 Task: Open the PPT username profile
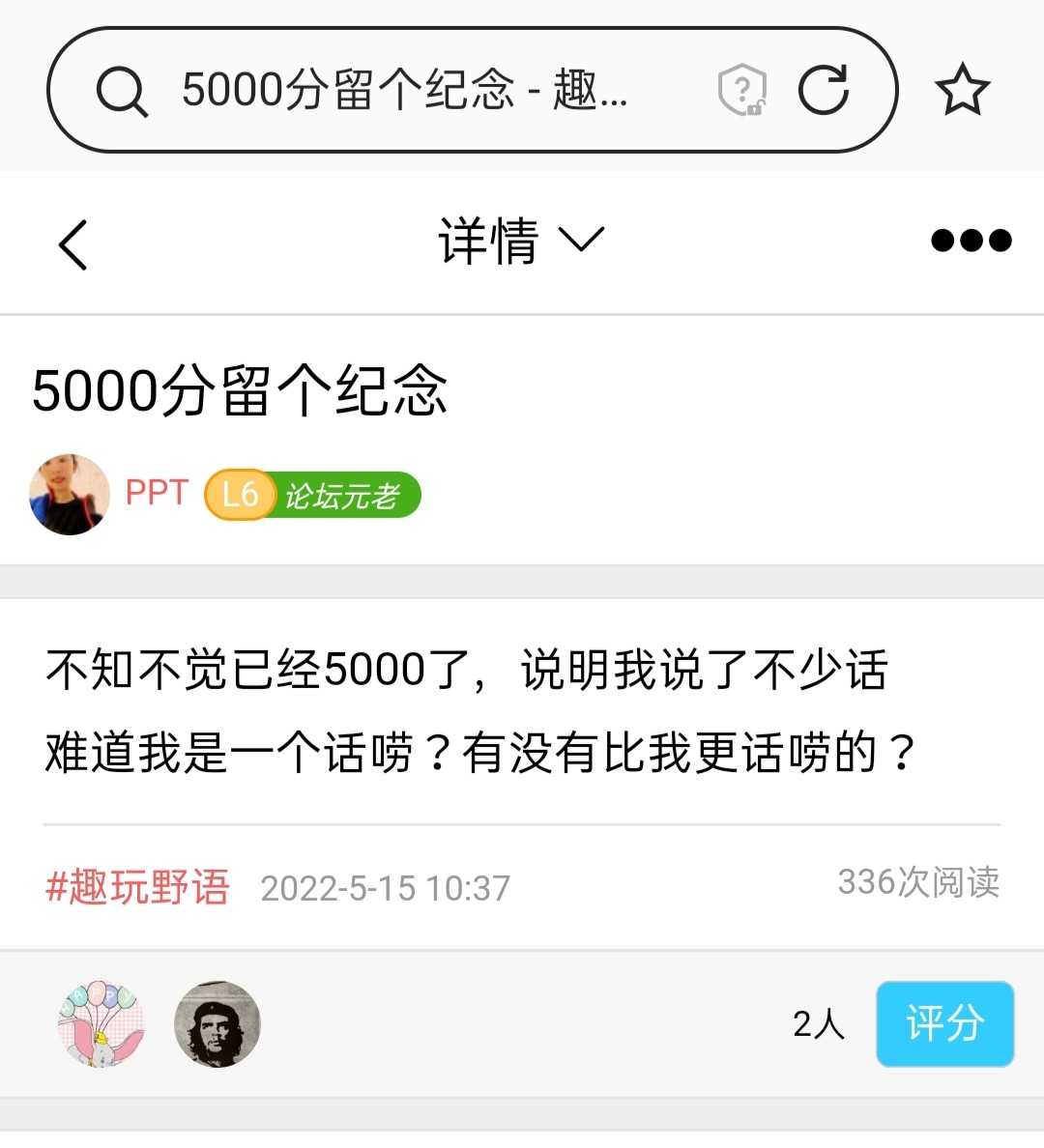156,493
